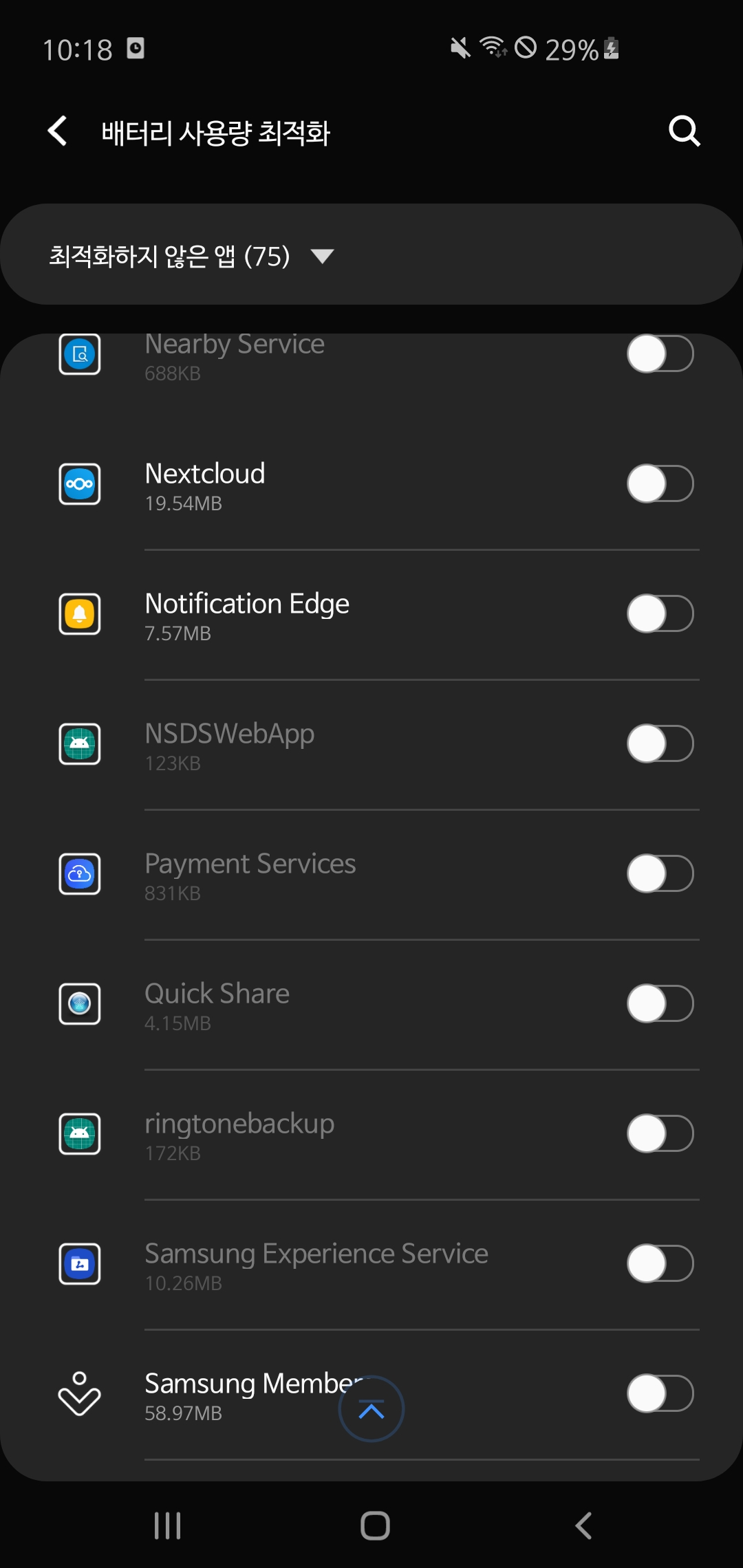
Task: Go back using the top-left arrow
Action: tap(57, 131)
